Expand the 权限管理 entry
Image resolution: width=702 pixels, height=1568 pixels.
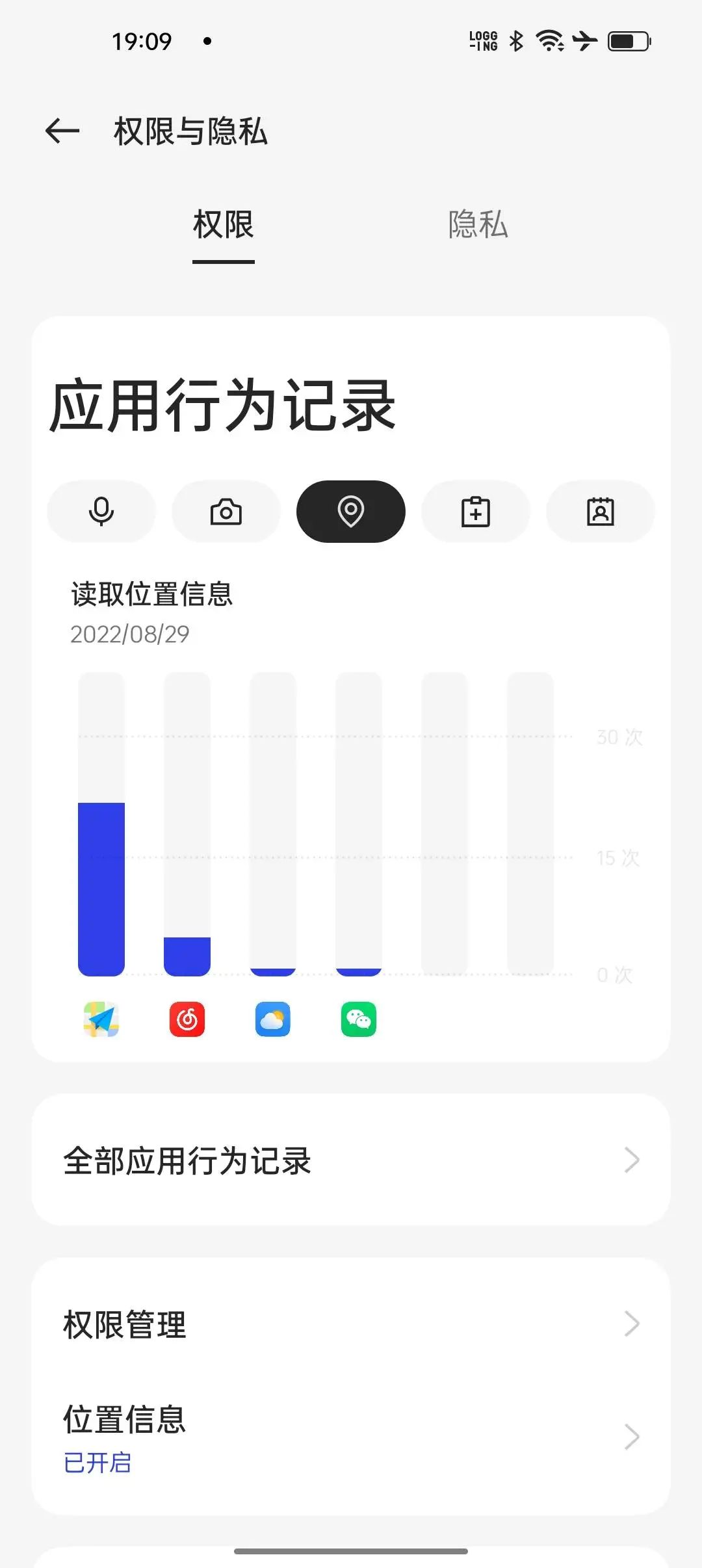pyautogui.click(x=351, y=1324)
